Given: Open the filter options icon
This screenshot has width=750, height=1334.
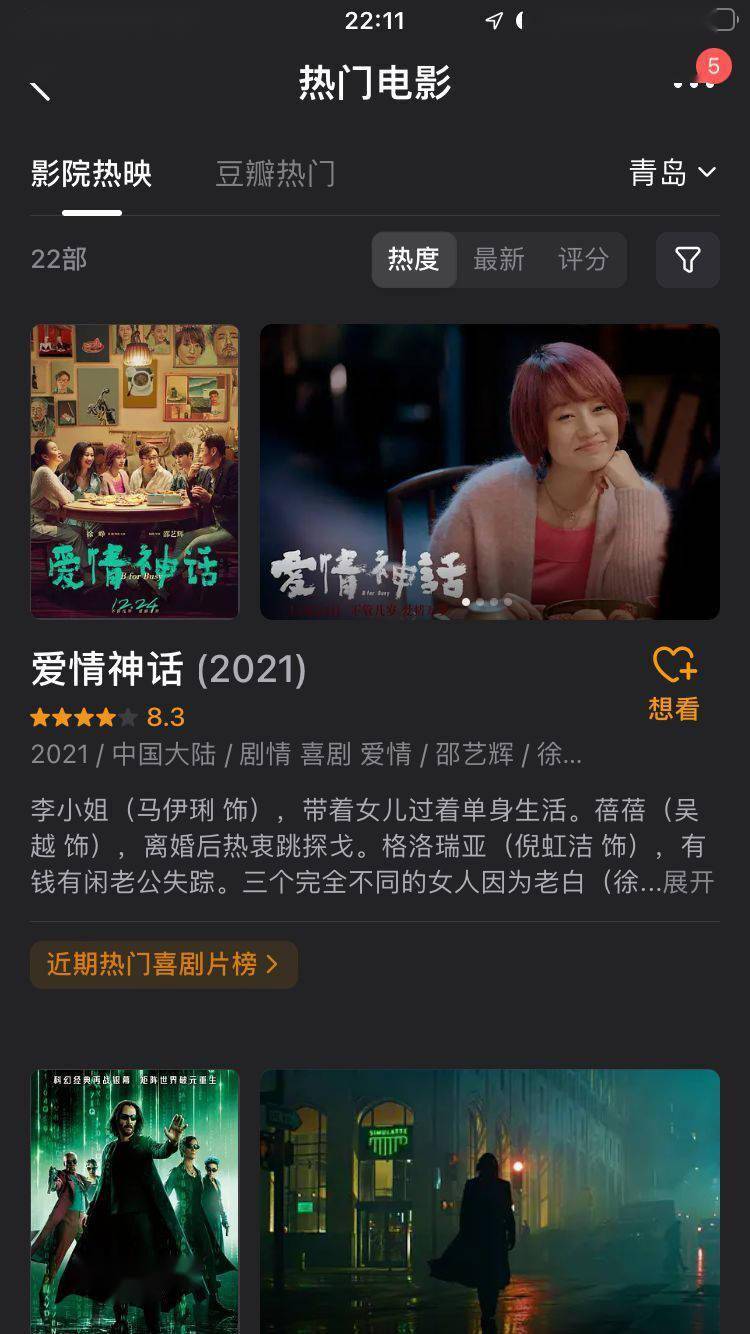Looking at the screenshot, I should pos(687,259).
